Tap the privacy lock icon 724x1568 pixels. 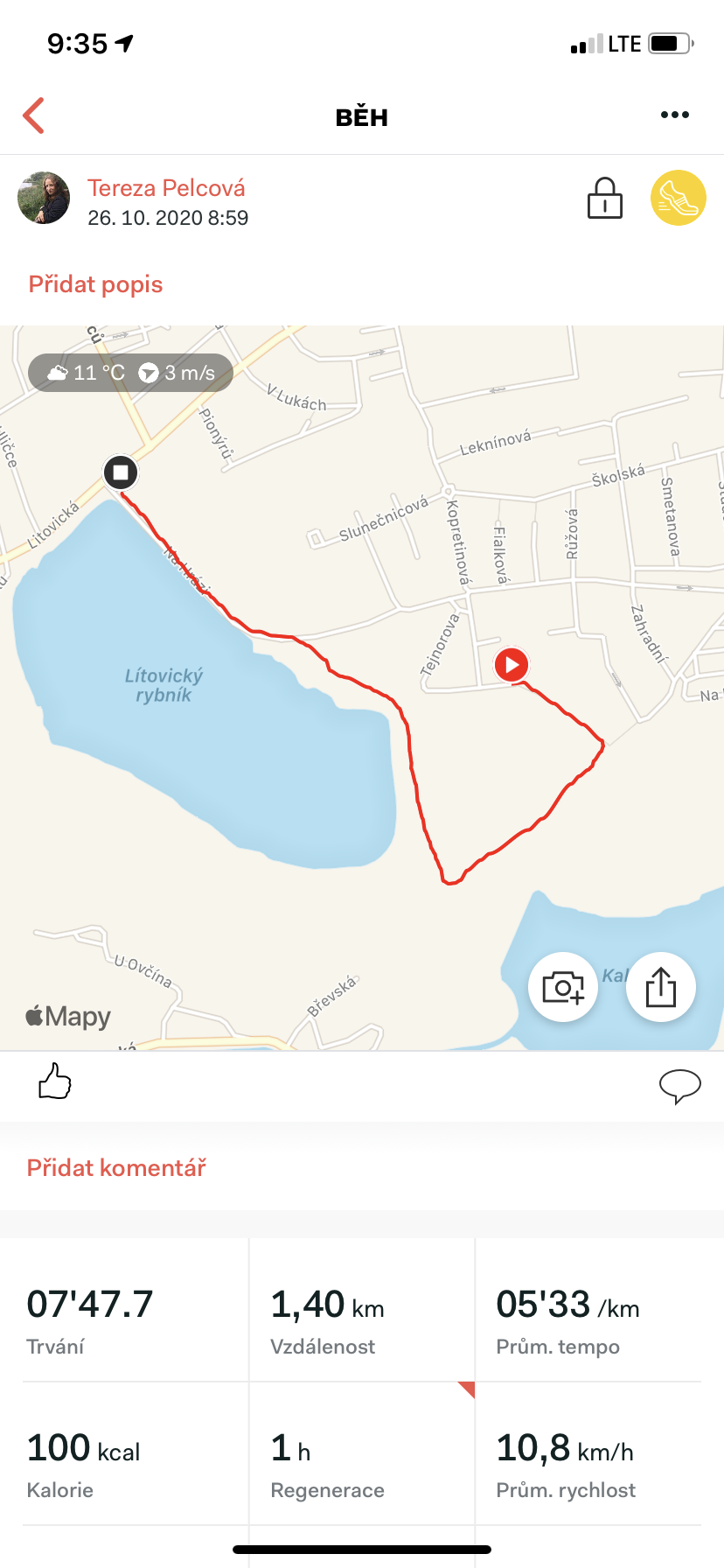coord(604,198)
